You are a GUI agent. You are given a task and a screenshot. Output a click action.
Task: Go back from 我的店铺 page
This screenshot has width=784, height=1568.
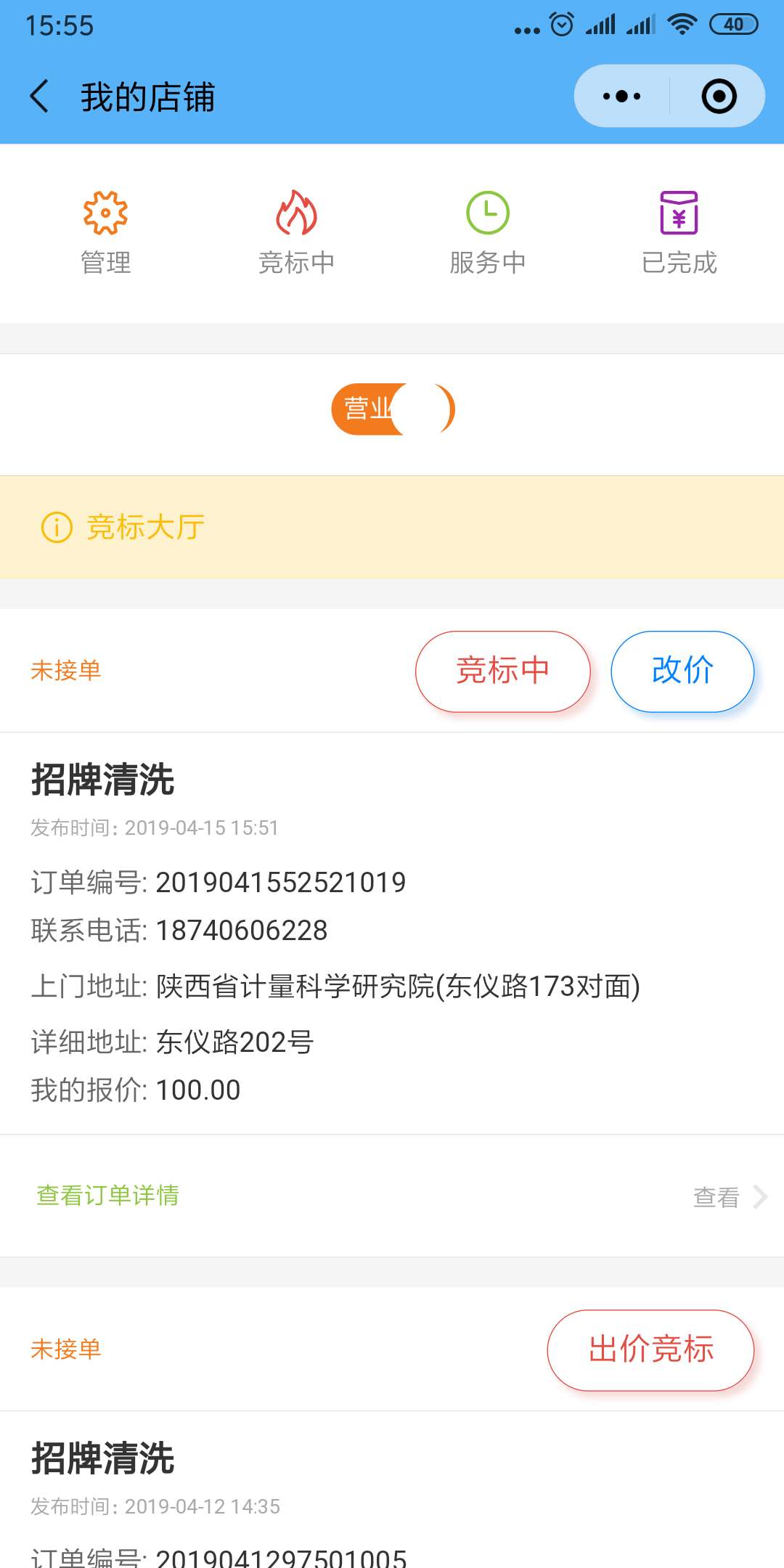click(x=40, y=97)
